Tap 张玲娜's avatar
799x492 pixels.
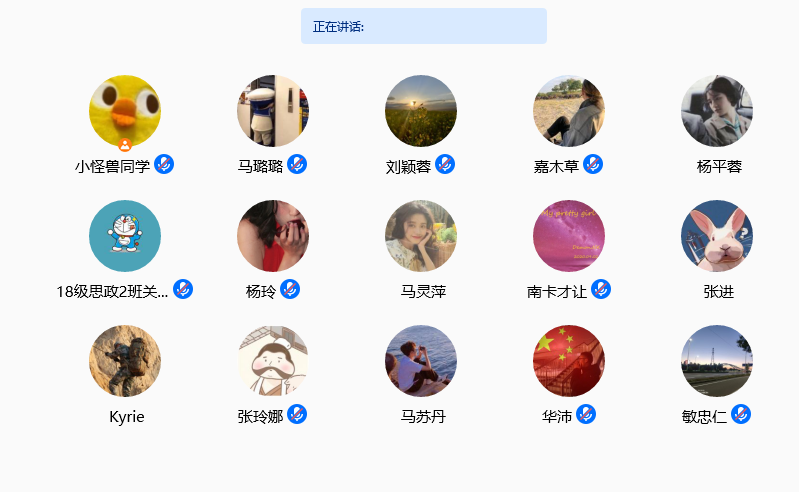[273, 361]
